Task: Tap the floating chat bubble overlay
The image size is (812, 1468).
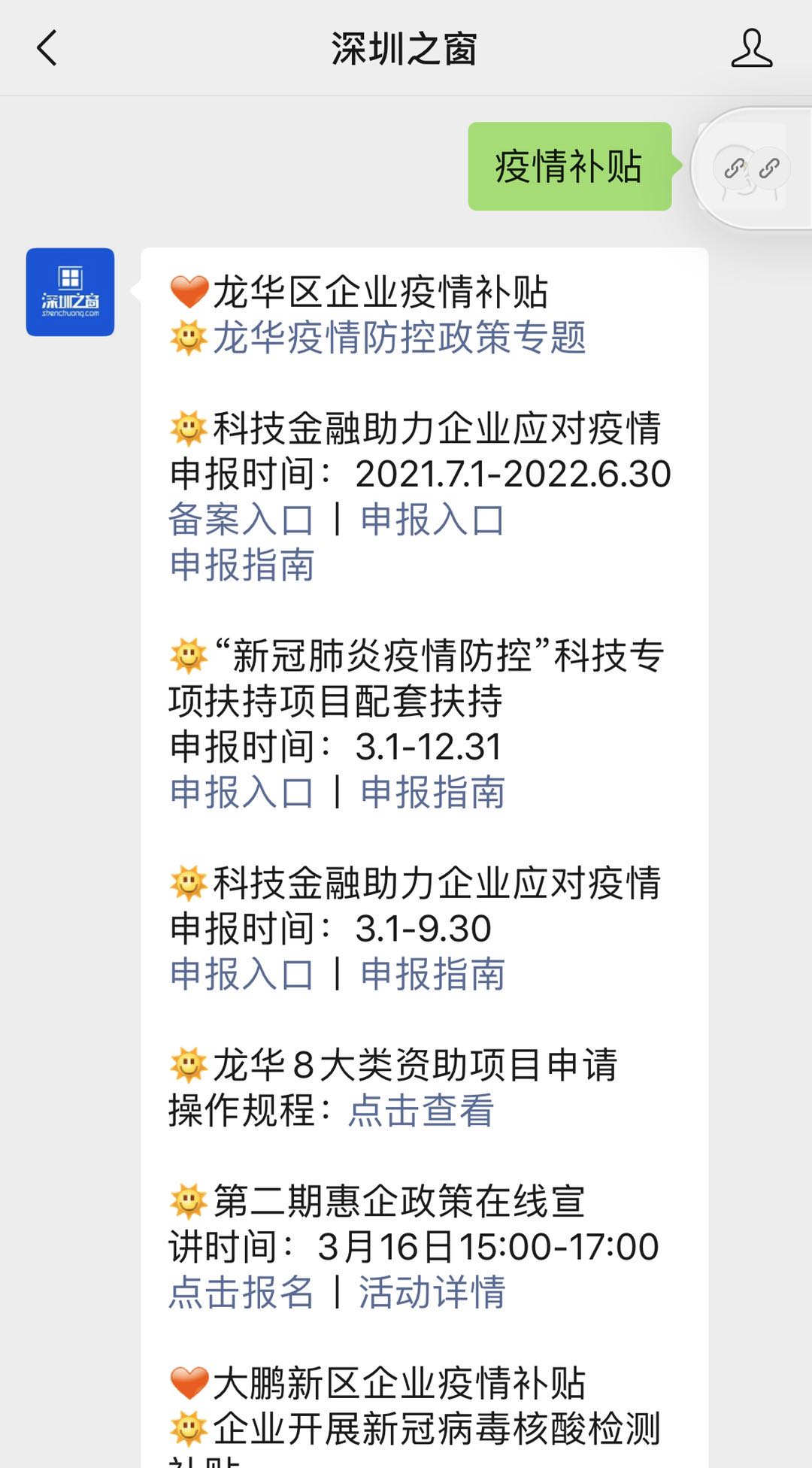Action: 752,167
